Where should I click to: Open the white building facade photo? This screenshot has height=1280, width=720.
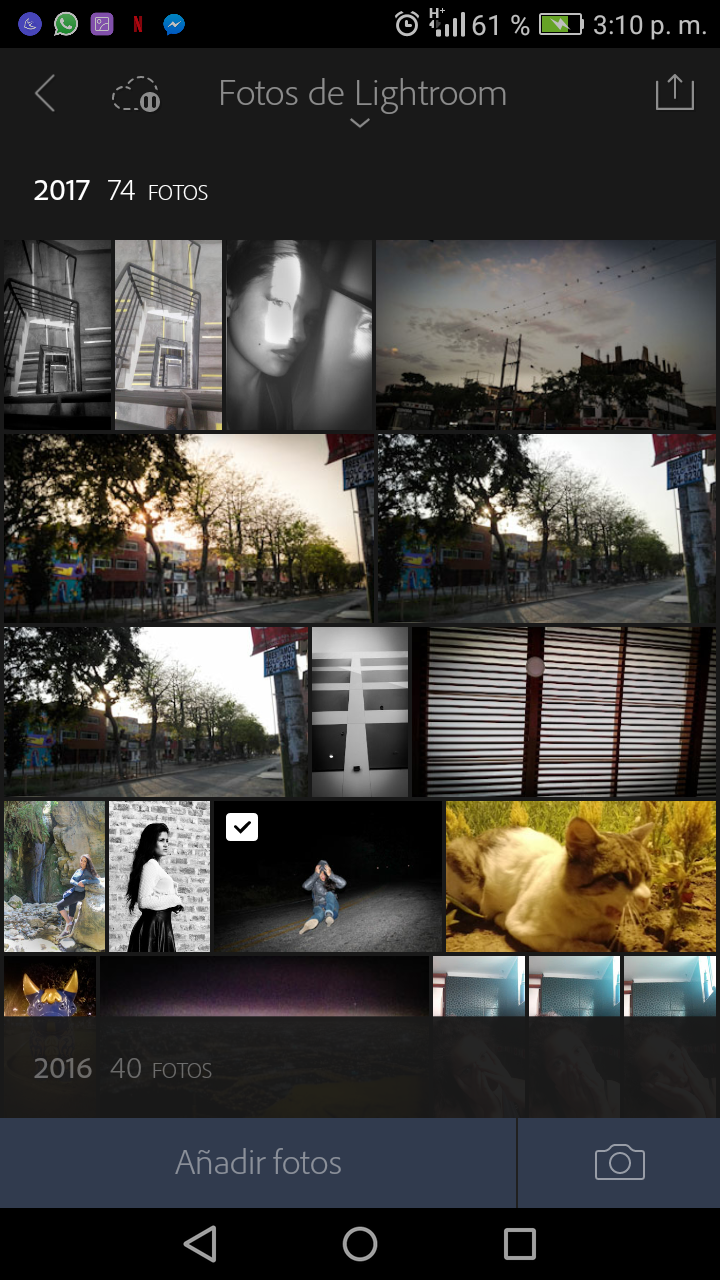click(x=360, y=712)
